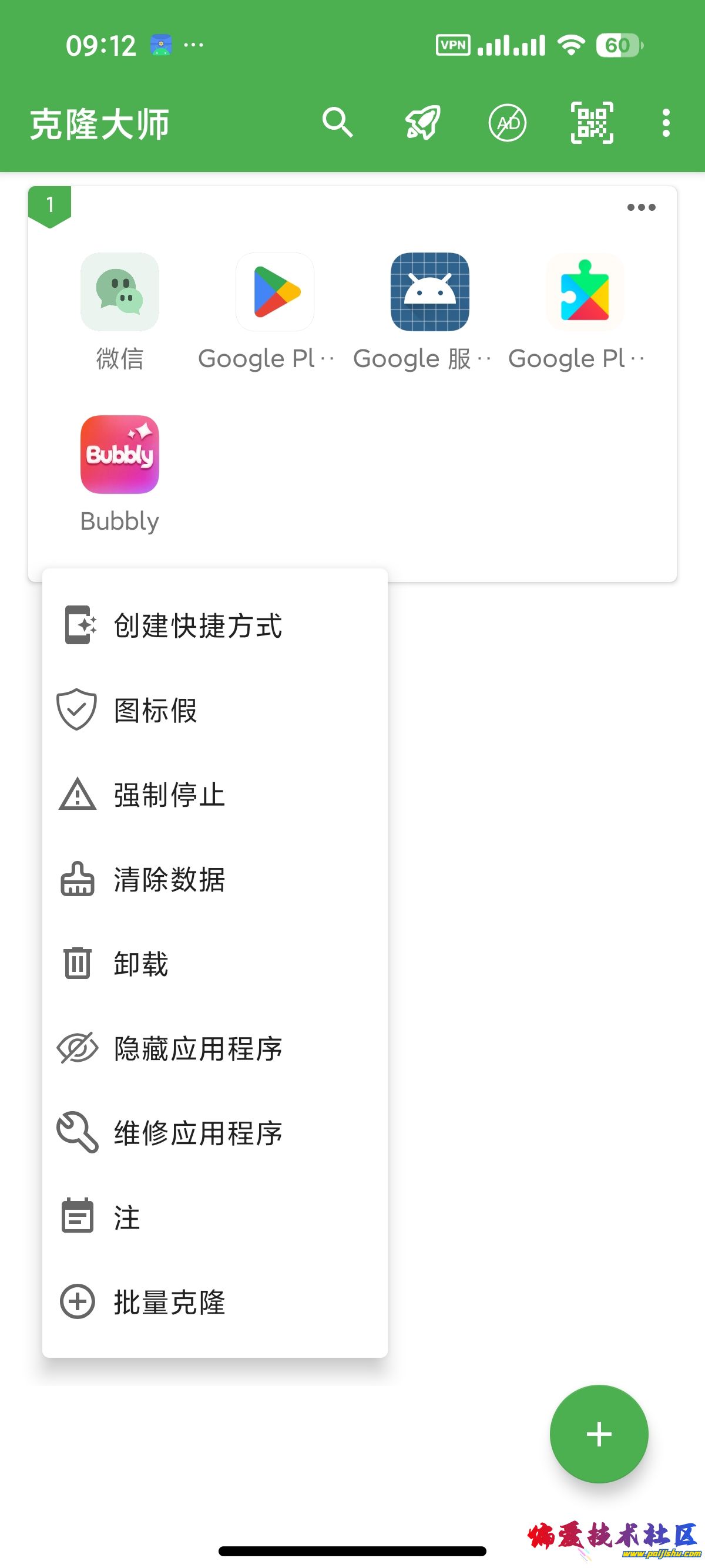Choose 清除数据 in the menu

[169, 880]
